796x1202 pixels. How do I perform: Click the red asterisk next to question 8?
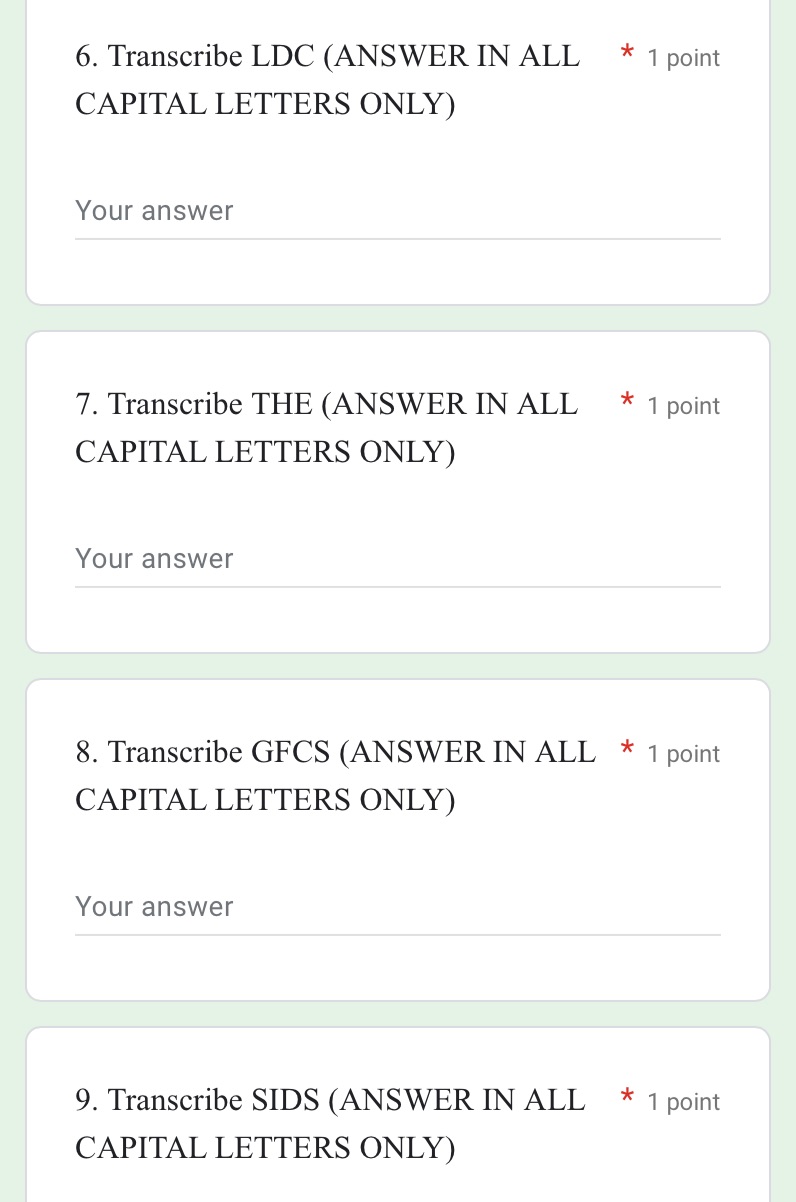pyautogui.click(x=626, y=748)
